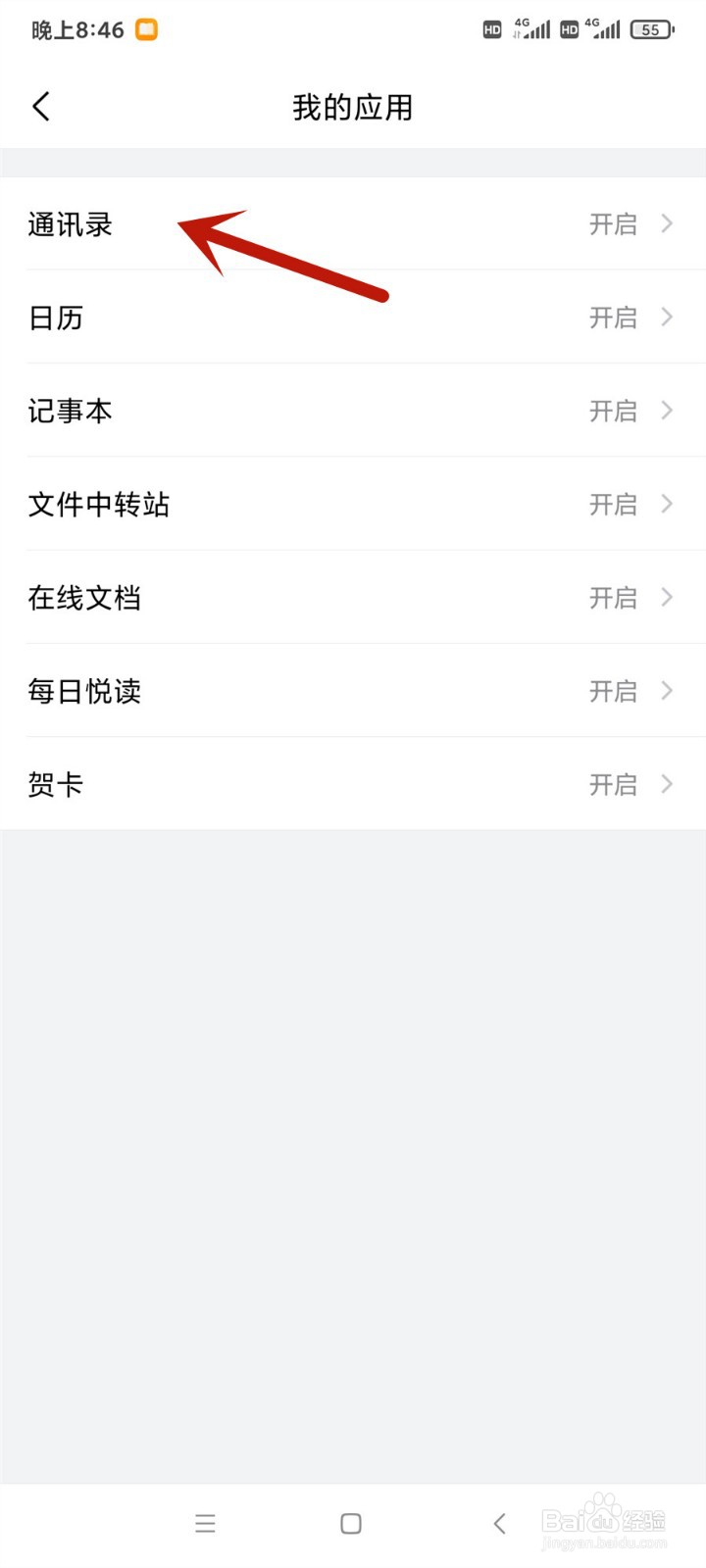The image size is (706, 1568).
Task: Tap 开启 toggle for 贺卡
Action: point(614,784)
